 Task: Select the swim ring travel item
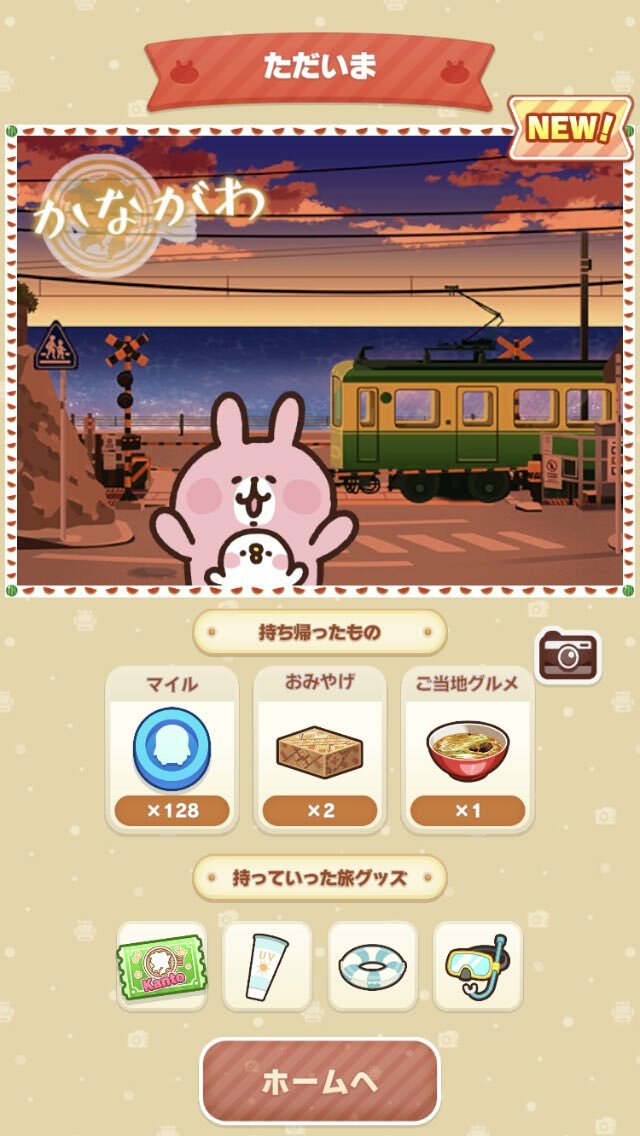click(x=372, y=966)
